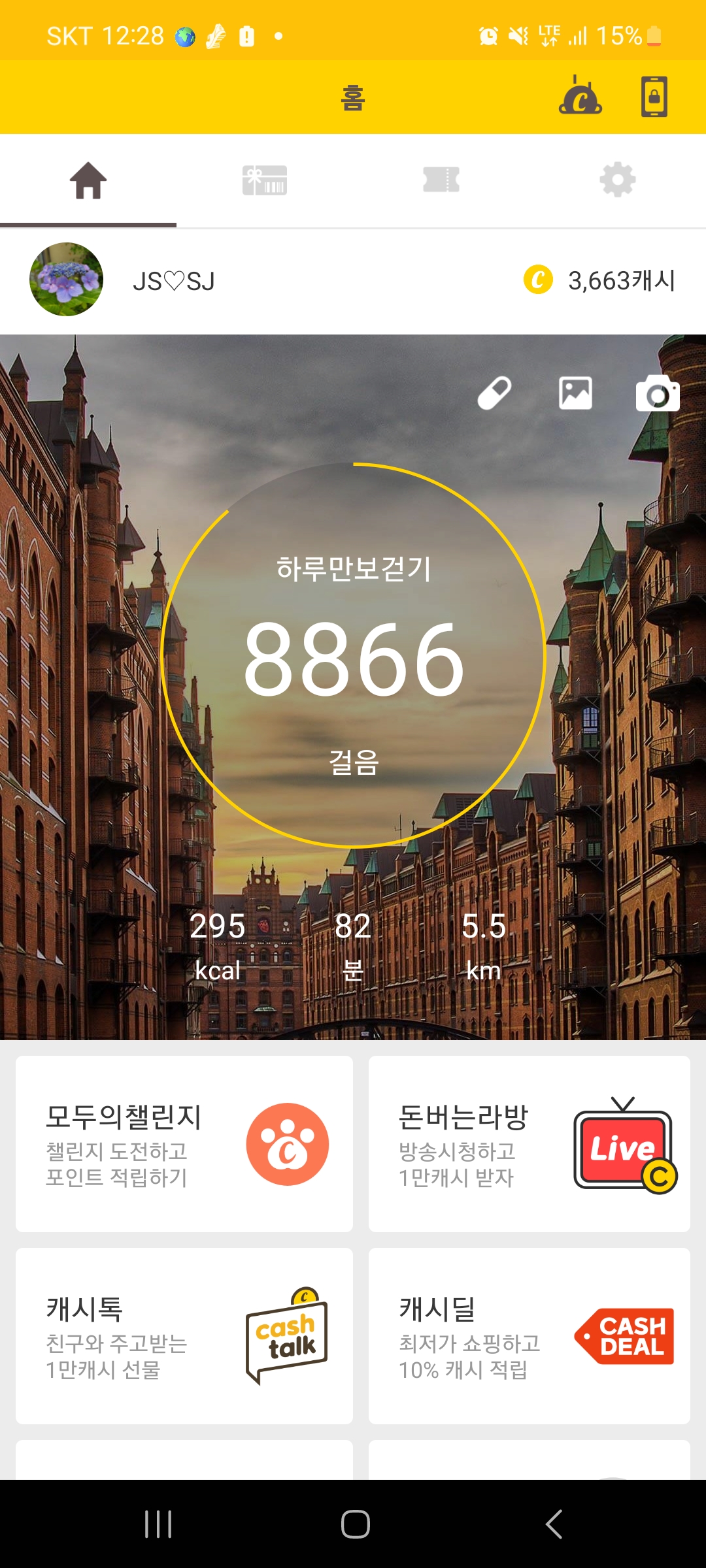Open the settings gear tab
The image size is (706, 1568).
tap(618, 180)
